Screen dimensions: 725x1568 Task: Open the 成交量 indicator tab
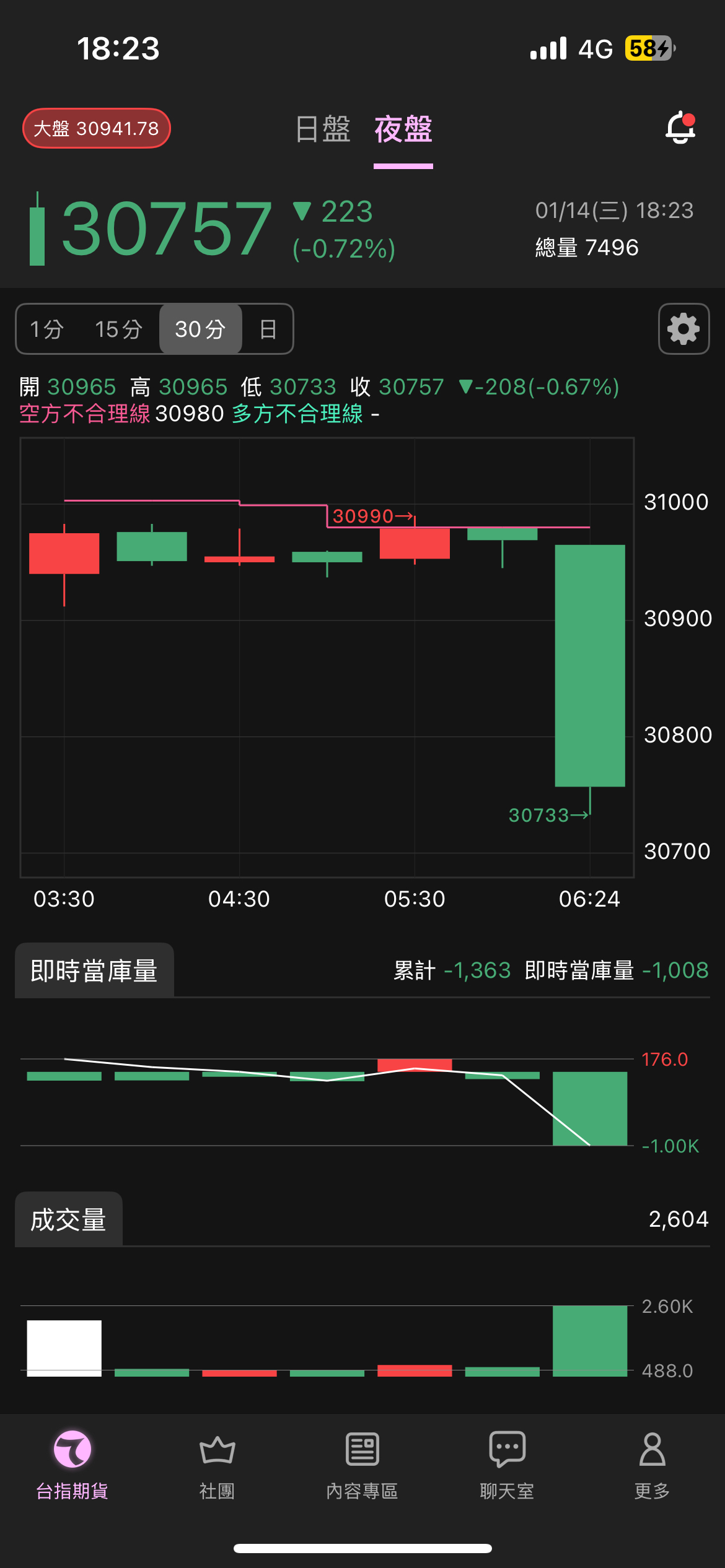[x=69, y=1219]
